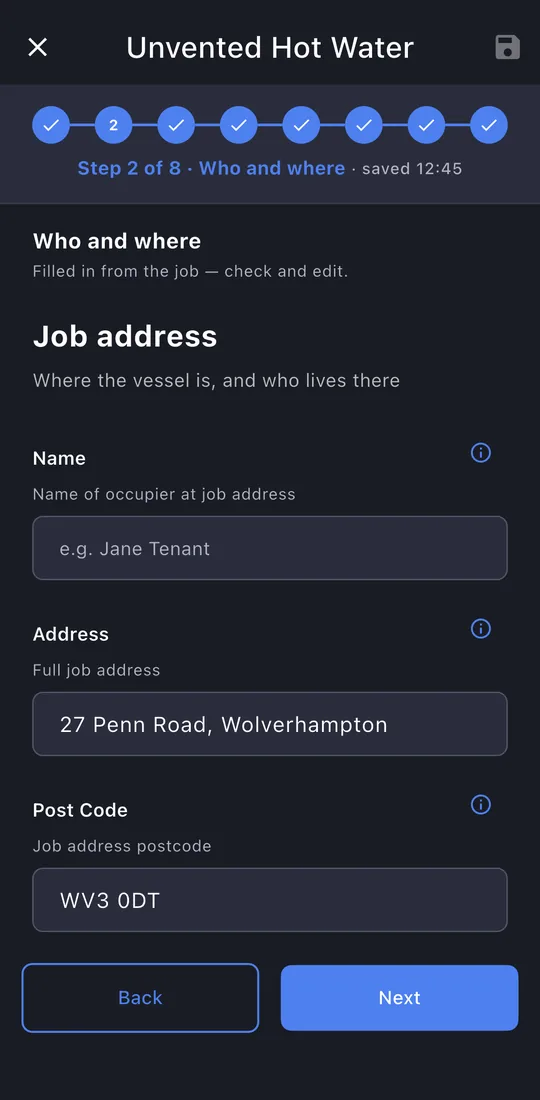Viewport: 540px width, 1100px height.
Task: Jump to the last step circle
Action: [x=489, y=125]
